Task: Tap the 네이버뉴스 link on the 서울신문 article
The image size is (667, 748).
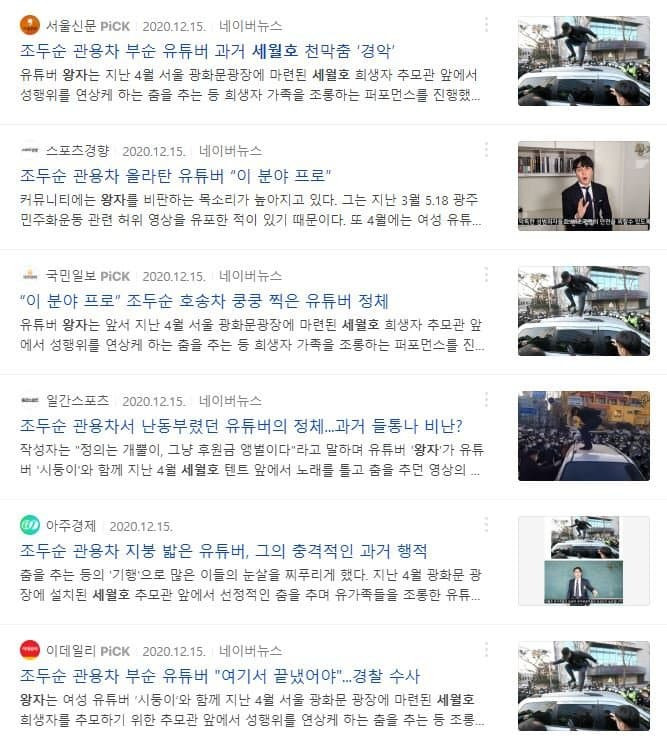Action: (250, 25)
